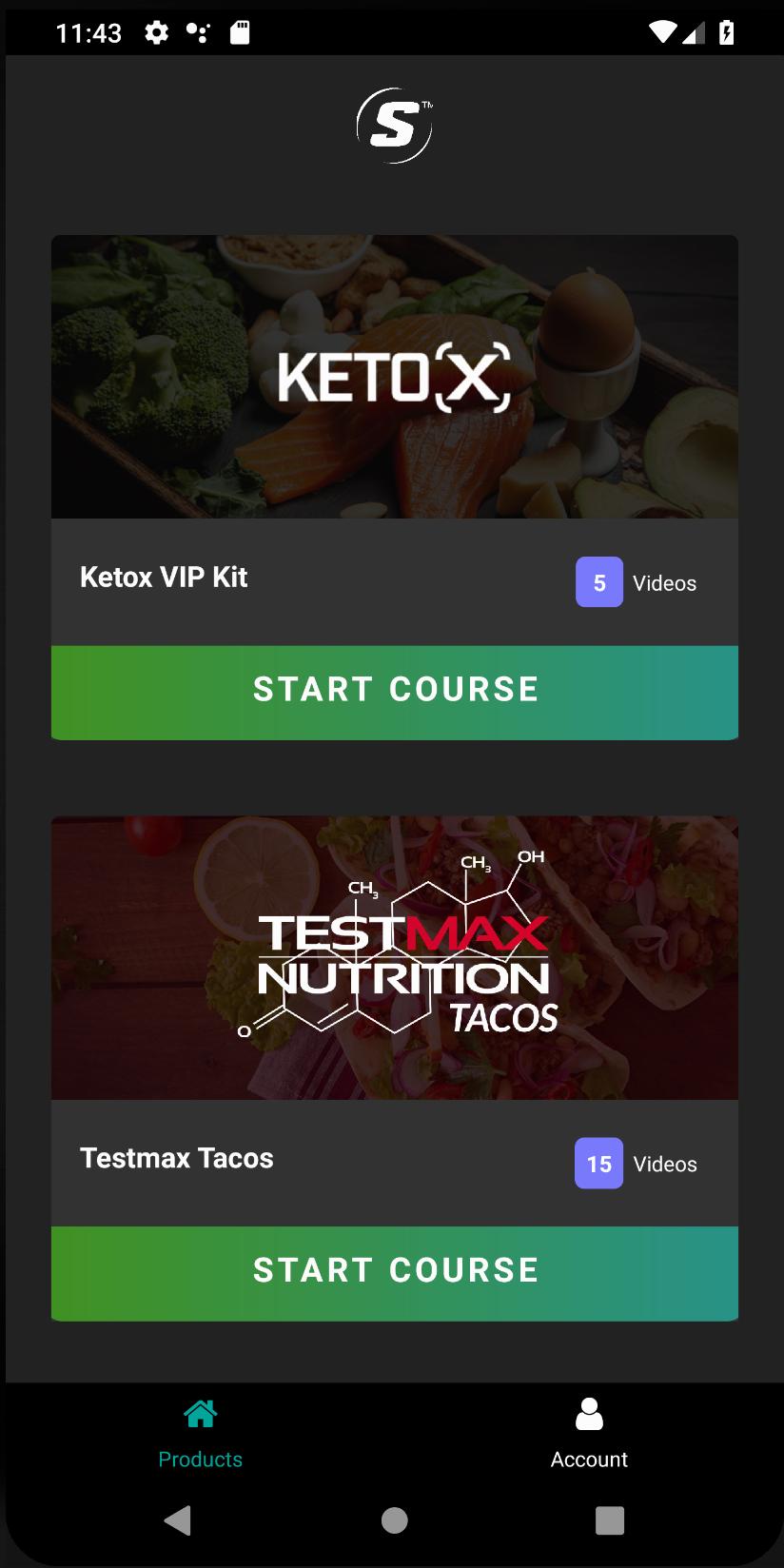
Task: Start the Testmax Tacos course
Action: click(x=395, y=1272)
